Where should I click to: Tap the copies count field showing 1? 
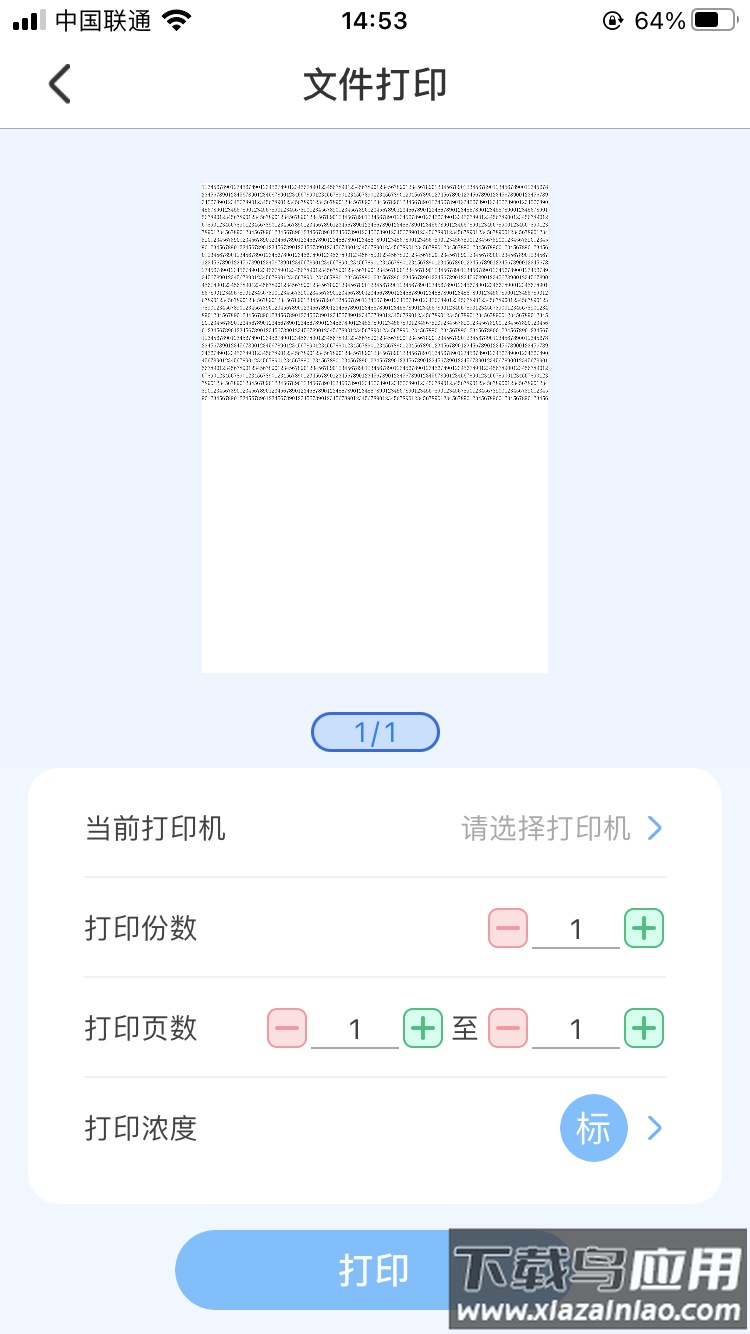click(x=575, y=928)
